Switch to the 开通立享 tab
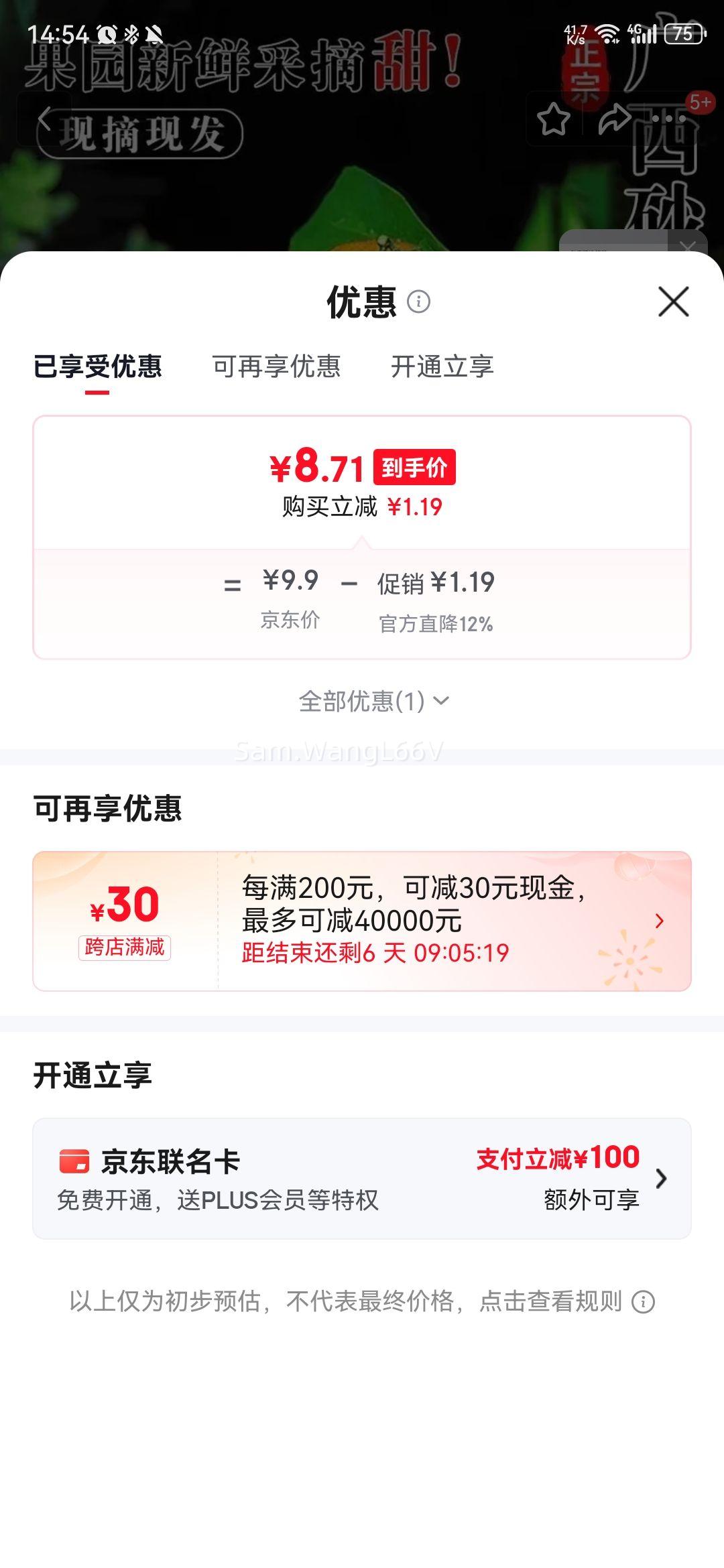This screenshot has height=1568, width=724. [x=444, y=367]
